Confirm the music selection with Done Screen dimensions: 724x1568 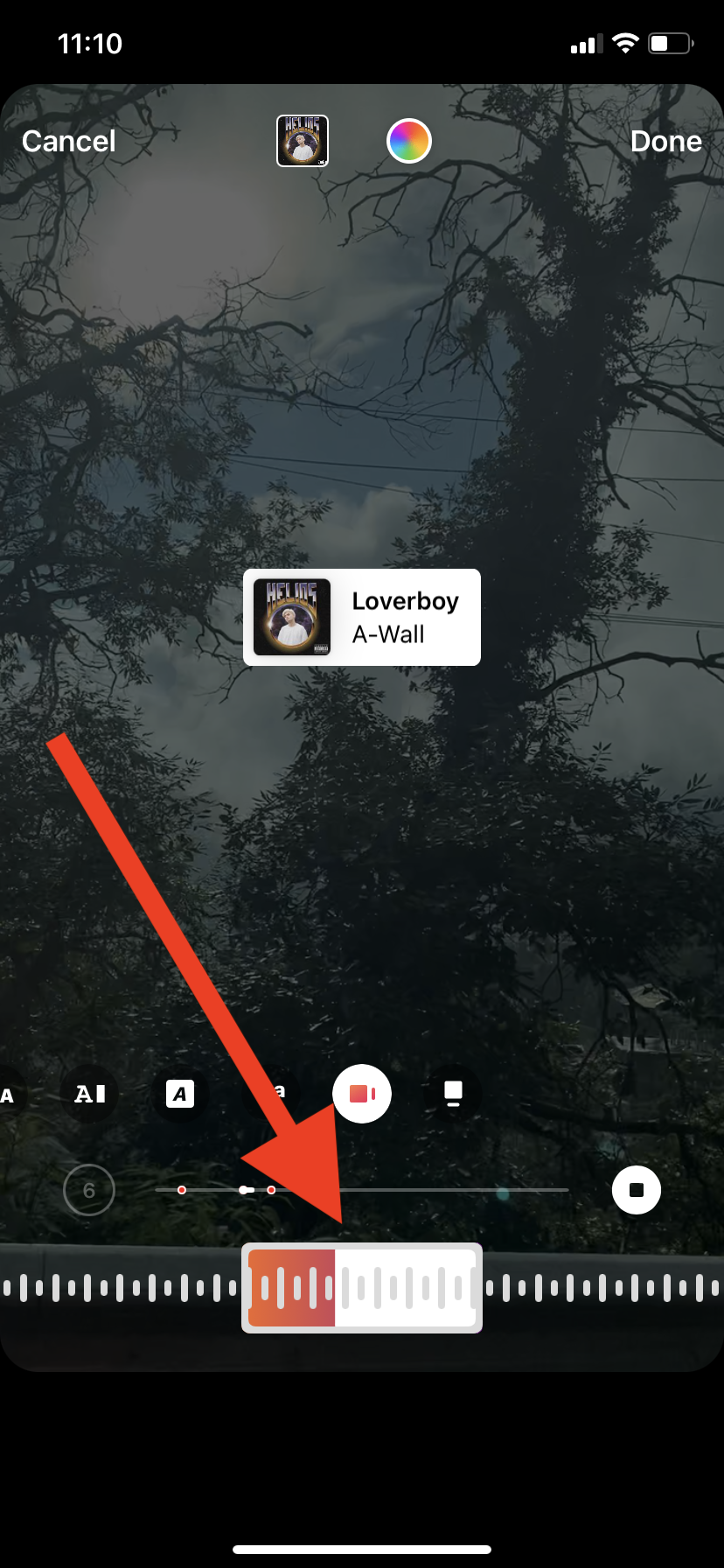pos(665,141)
